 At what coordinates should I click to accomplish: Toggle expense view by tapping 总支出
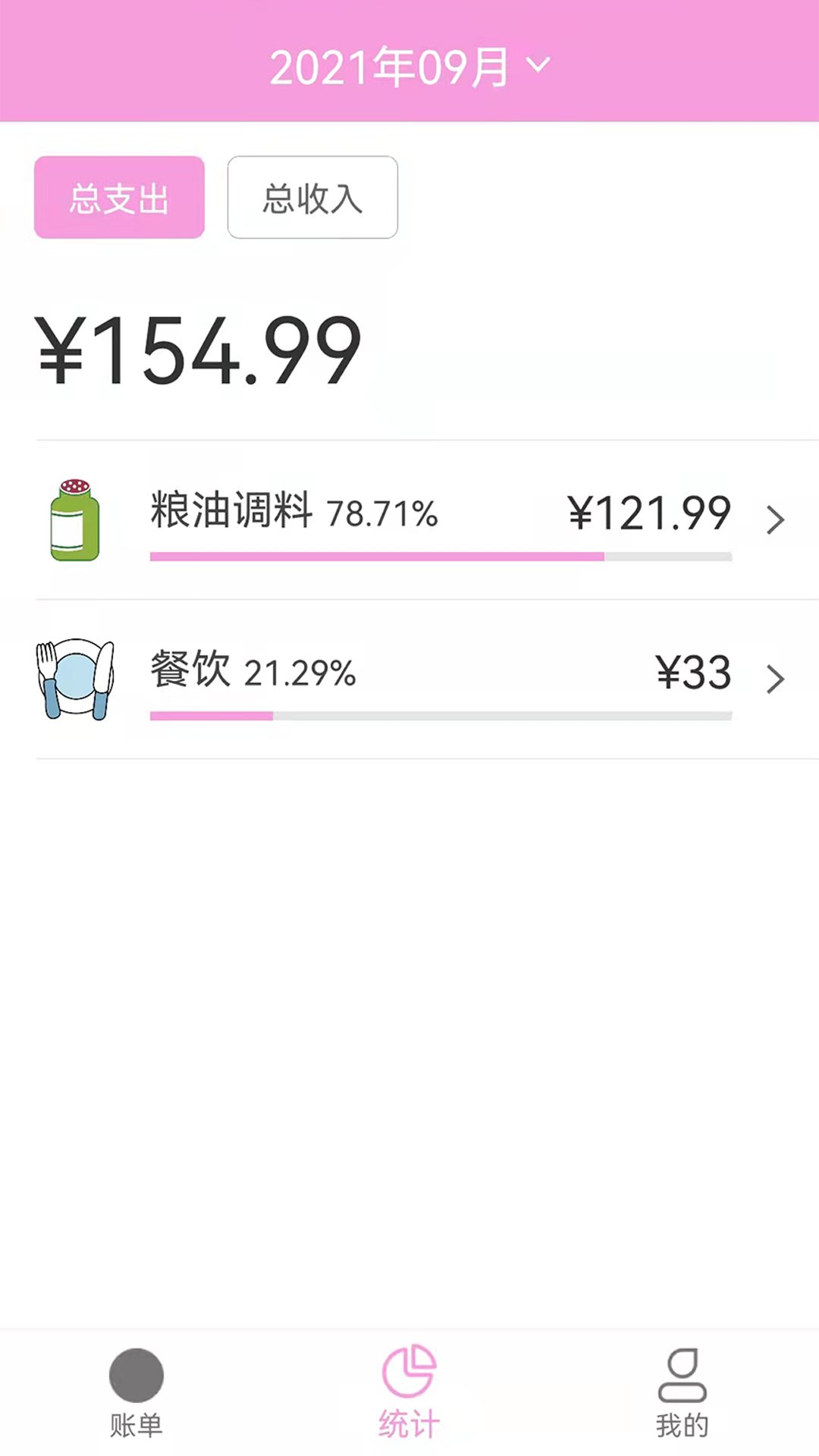[x=118, y=197]
